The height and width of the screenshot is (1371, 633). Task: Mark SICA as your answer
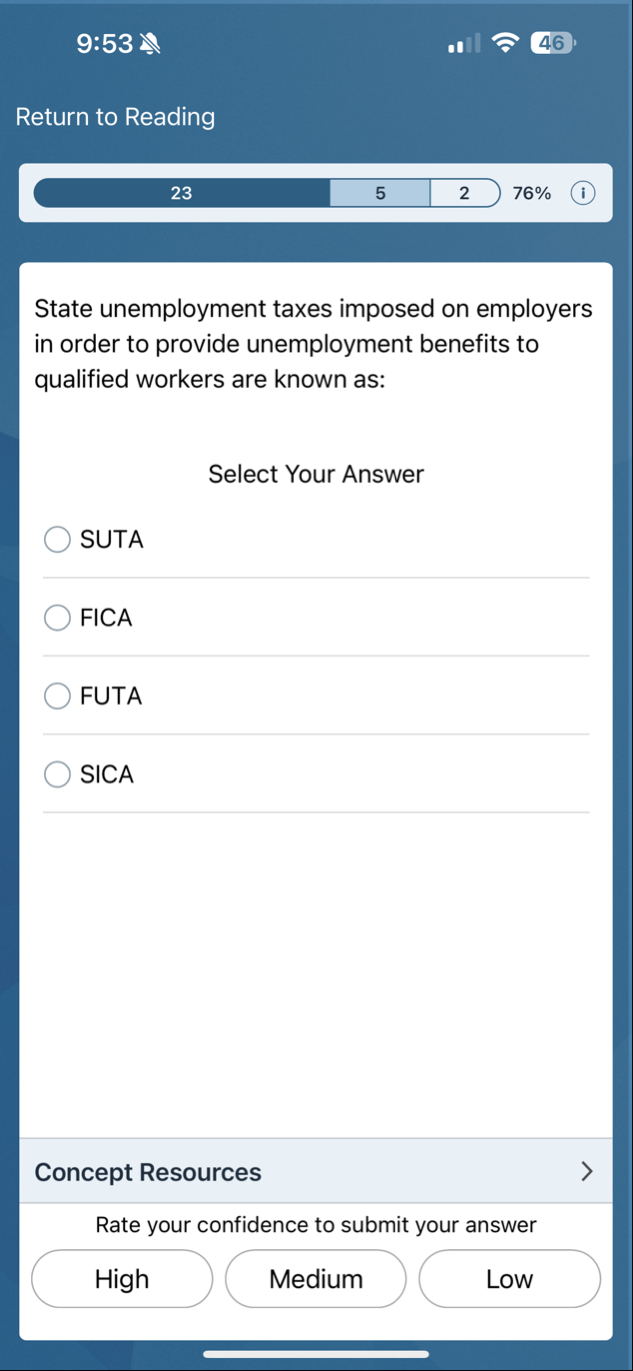click(58, 774)
